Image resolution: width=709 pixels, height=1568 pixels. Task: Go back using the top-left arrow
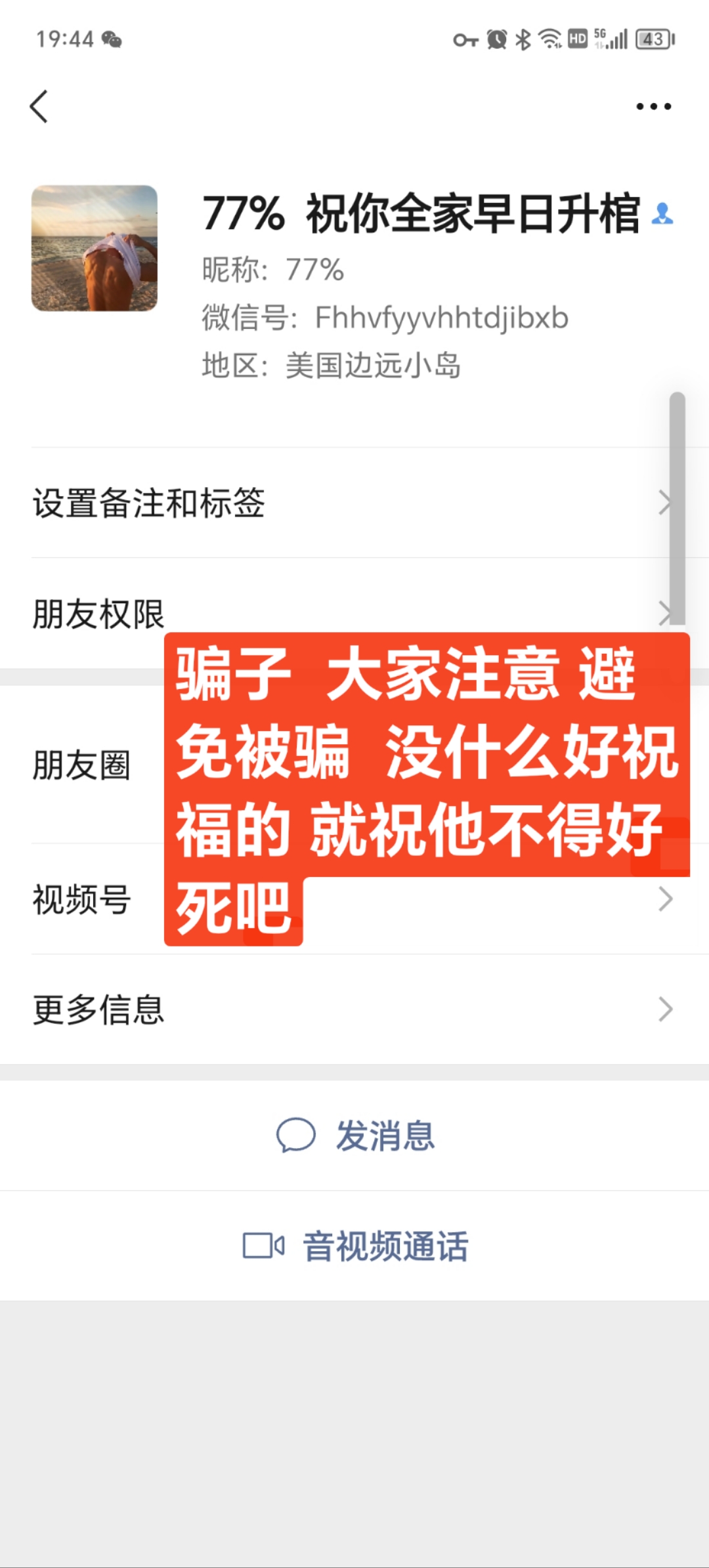(x=39, y=106)
